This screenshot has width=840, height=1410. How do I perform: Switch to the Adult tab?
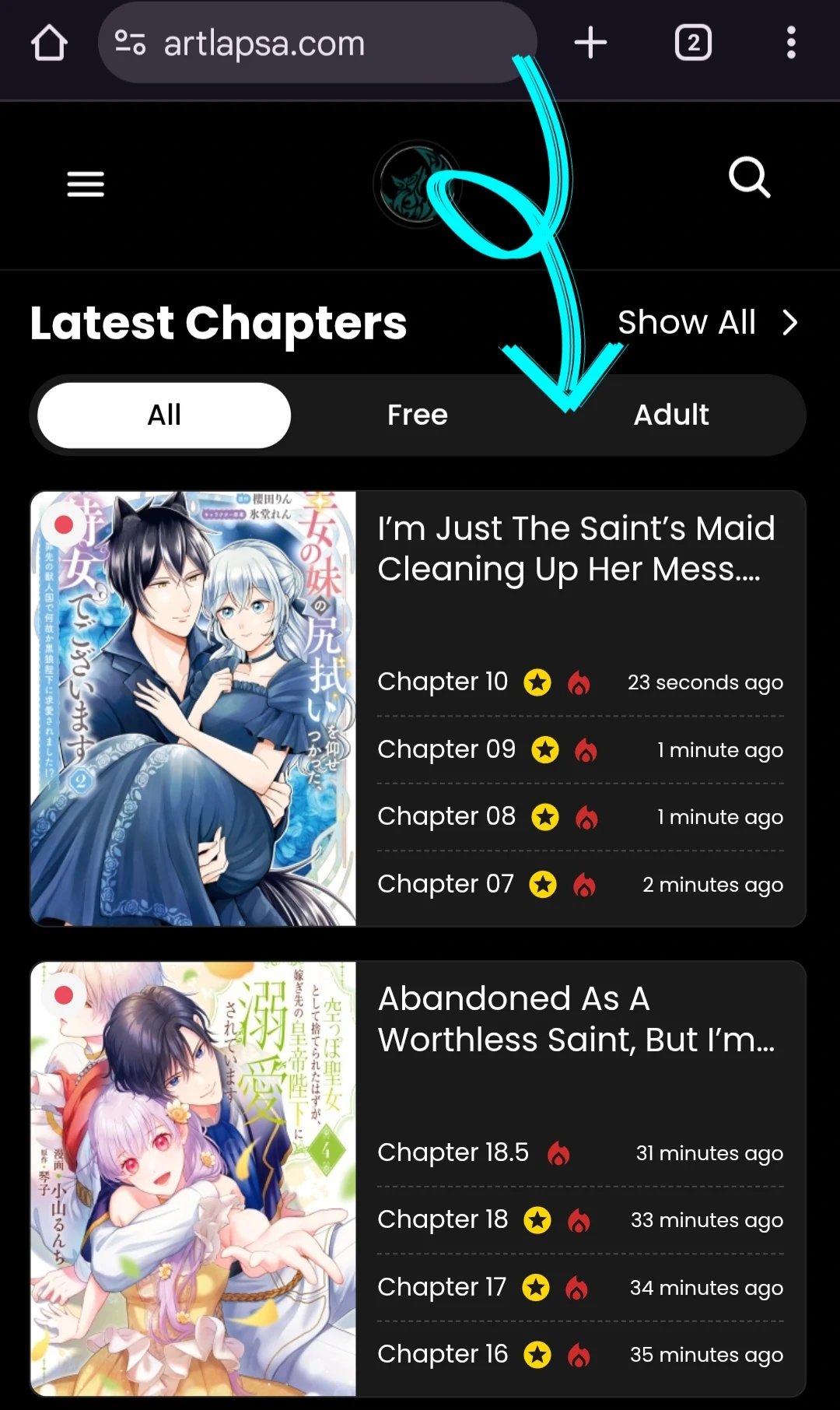(x=671, y=415)
